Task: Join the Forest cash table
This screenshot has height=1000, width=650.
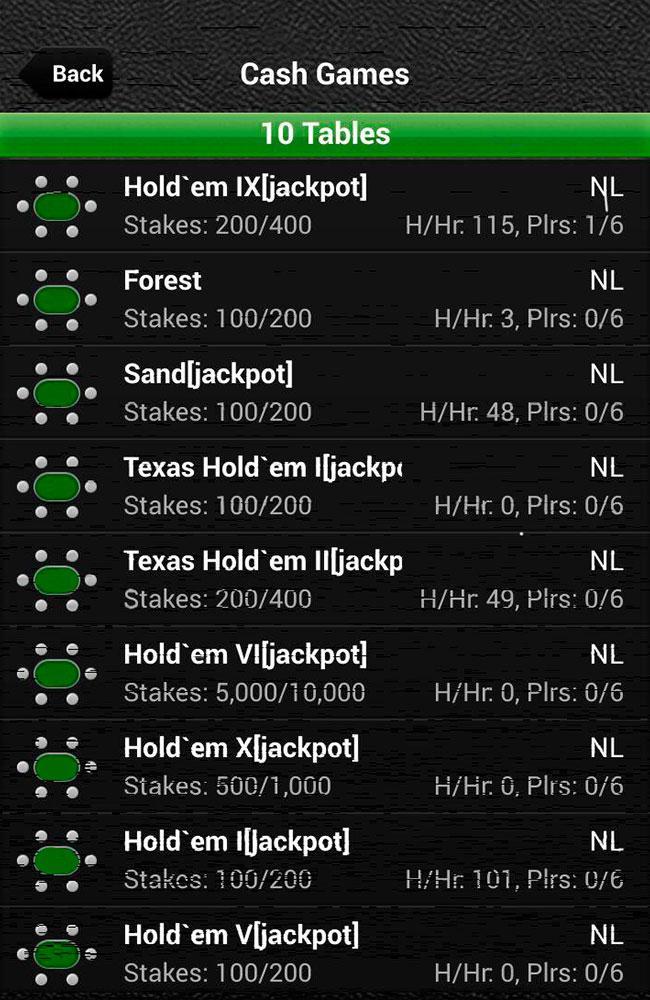Action: click(x=324, y=299)
